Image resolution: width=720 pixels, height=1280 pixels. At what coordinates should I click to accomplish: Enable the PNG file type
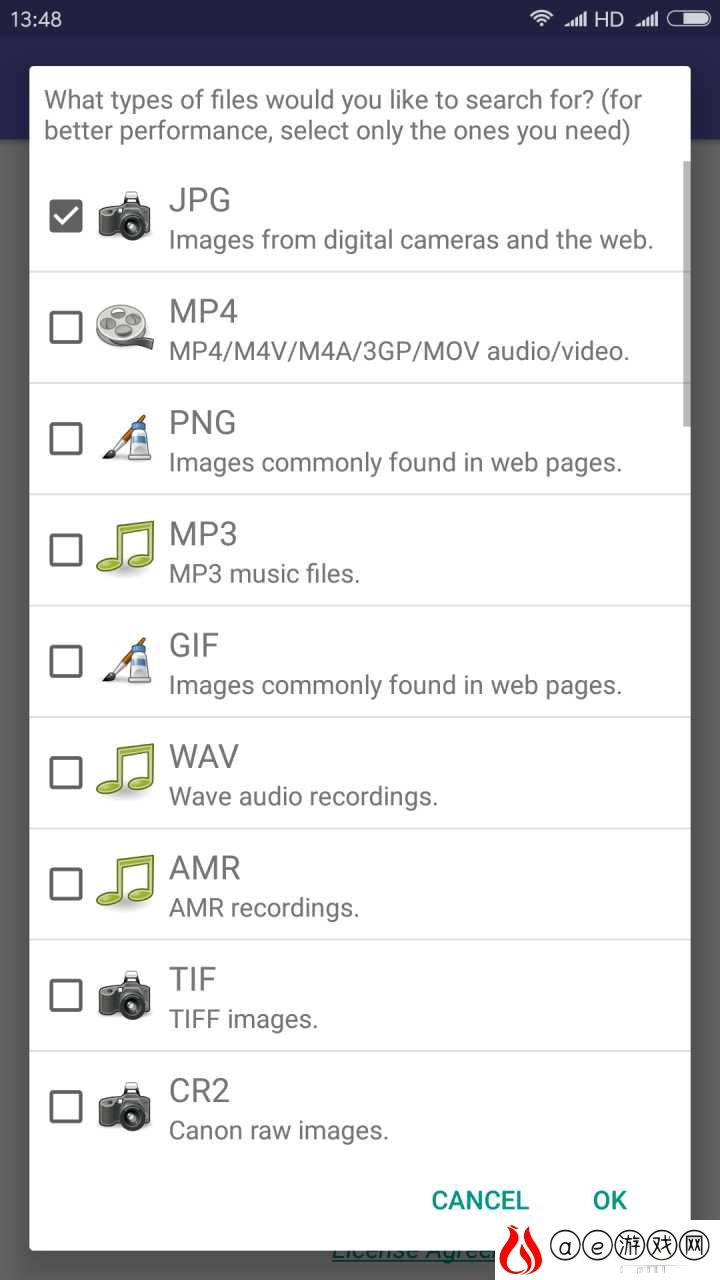(x=66, y=438)
